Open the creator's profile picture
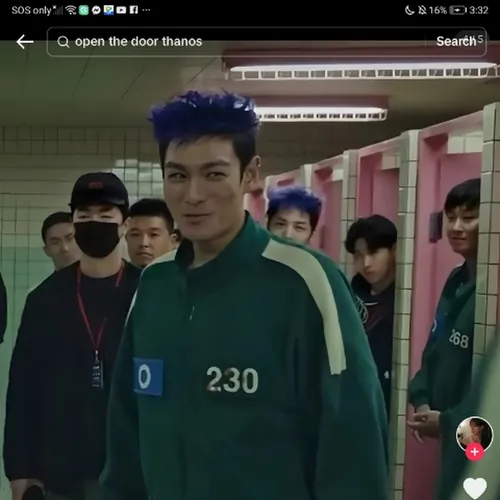The height and width of the screenshot is (500, 500). click(x=474, y=434)
